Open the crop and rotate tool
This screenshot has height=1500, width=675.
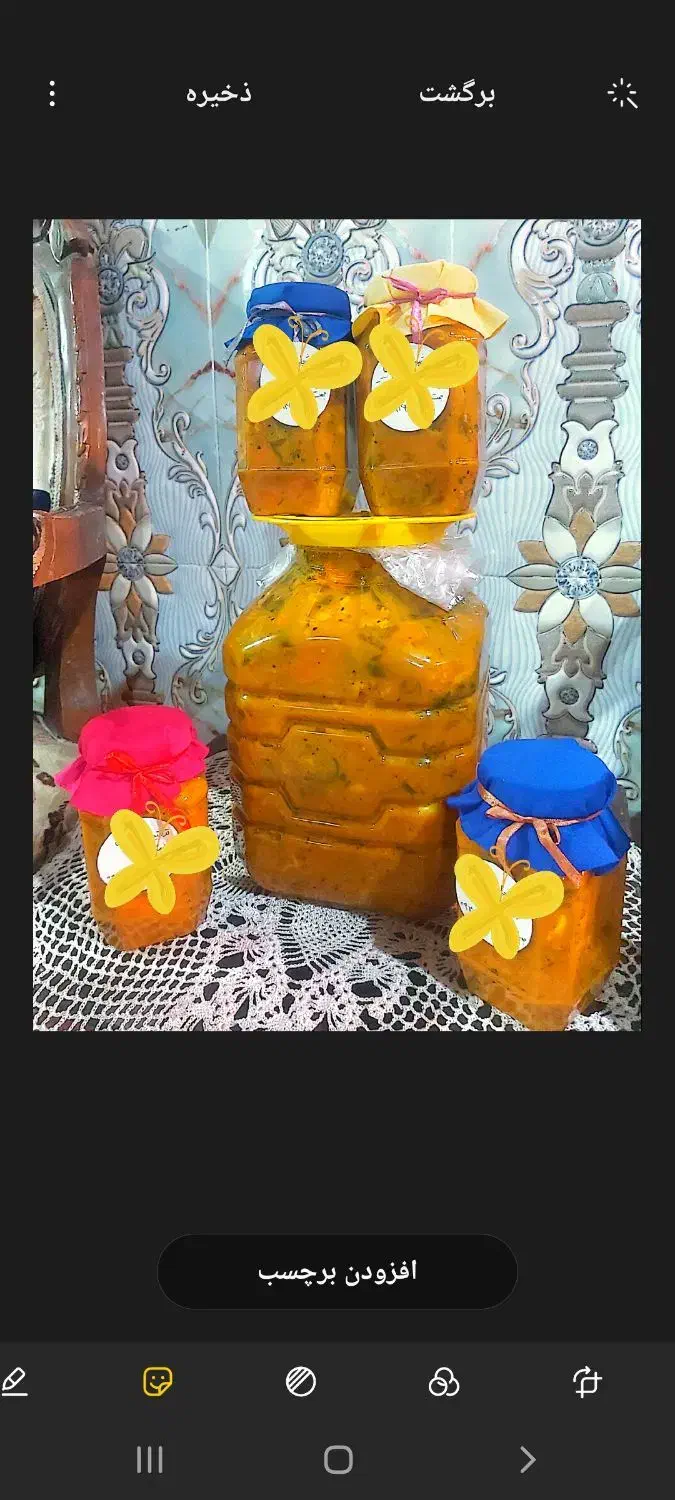(x=587, y=1382)
